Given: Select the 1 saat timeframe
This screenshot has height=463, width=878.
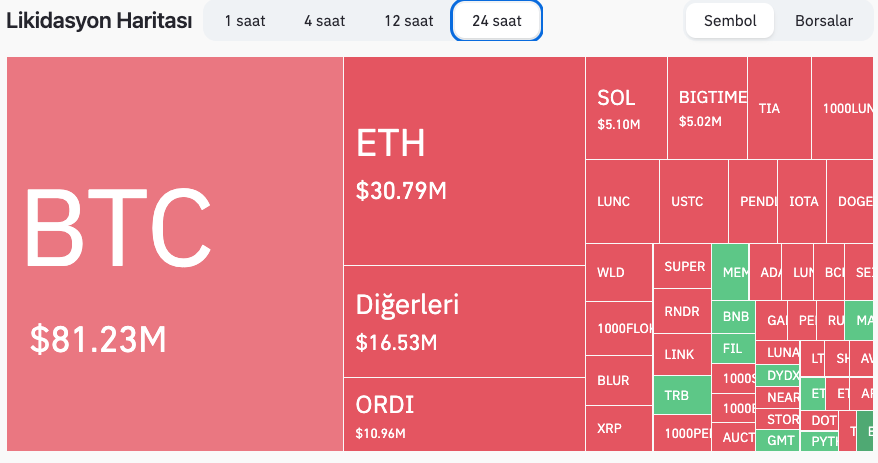Looking at the screenshot, I should click(245, 21).
